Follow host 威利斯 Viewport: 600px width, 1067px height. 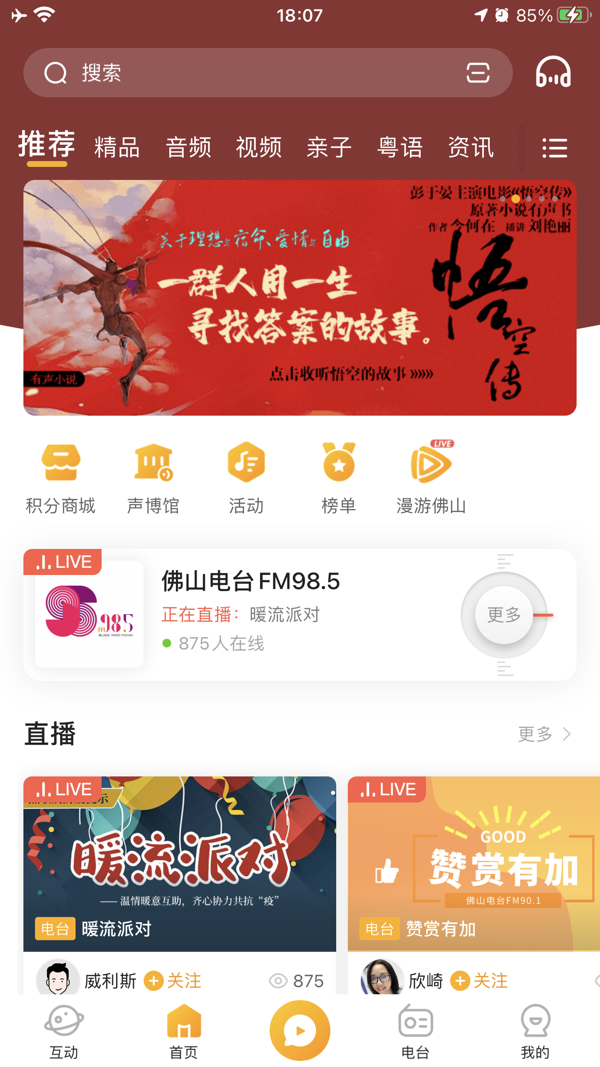pos(172,981)
